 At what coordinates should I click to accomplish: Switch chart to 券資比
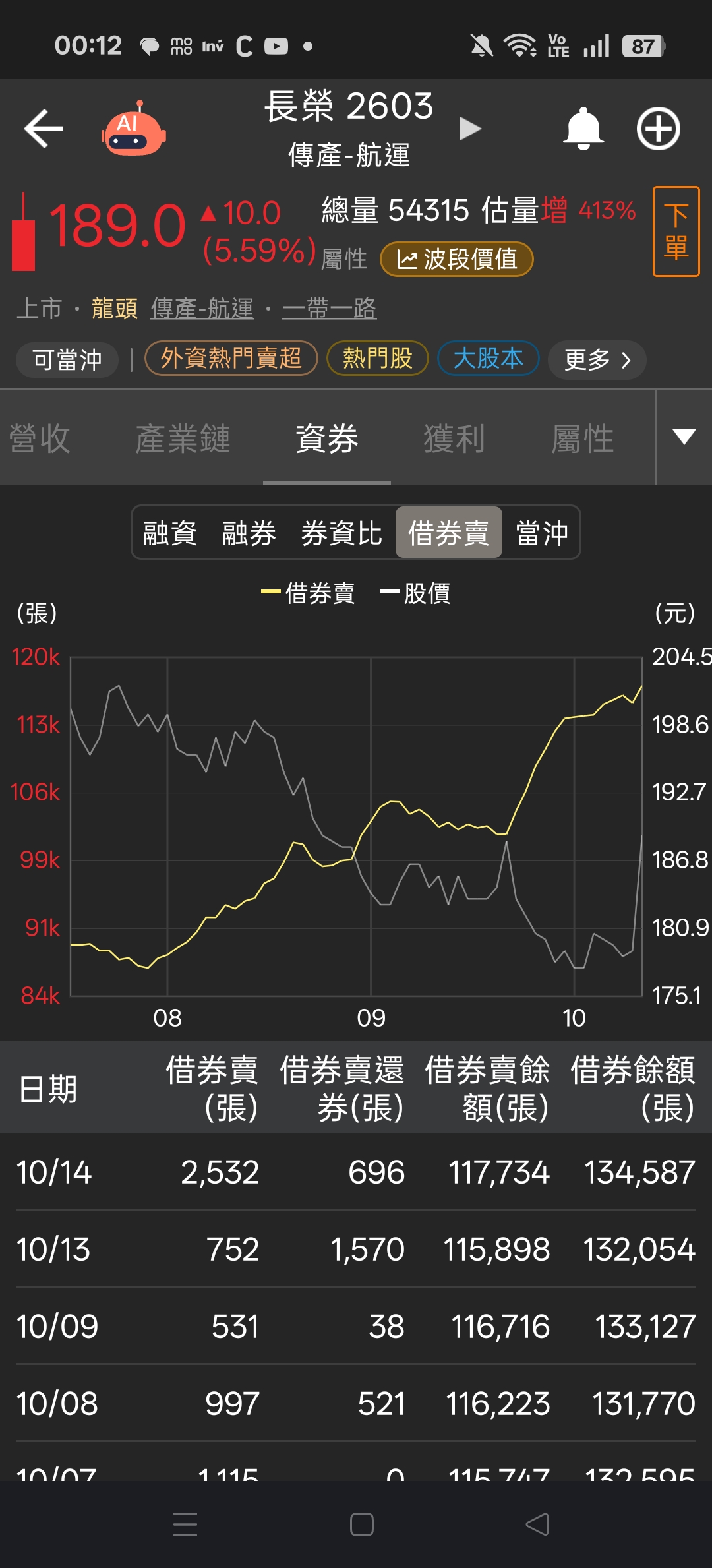tap(341, 533)
